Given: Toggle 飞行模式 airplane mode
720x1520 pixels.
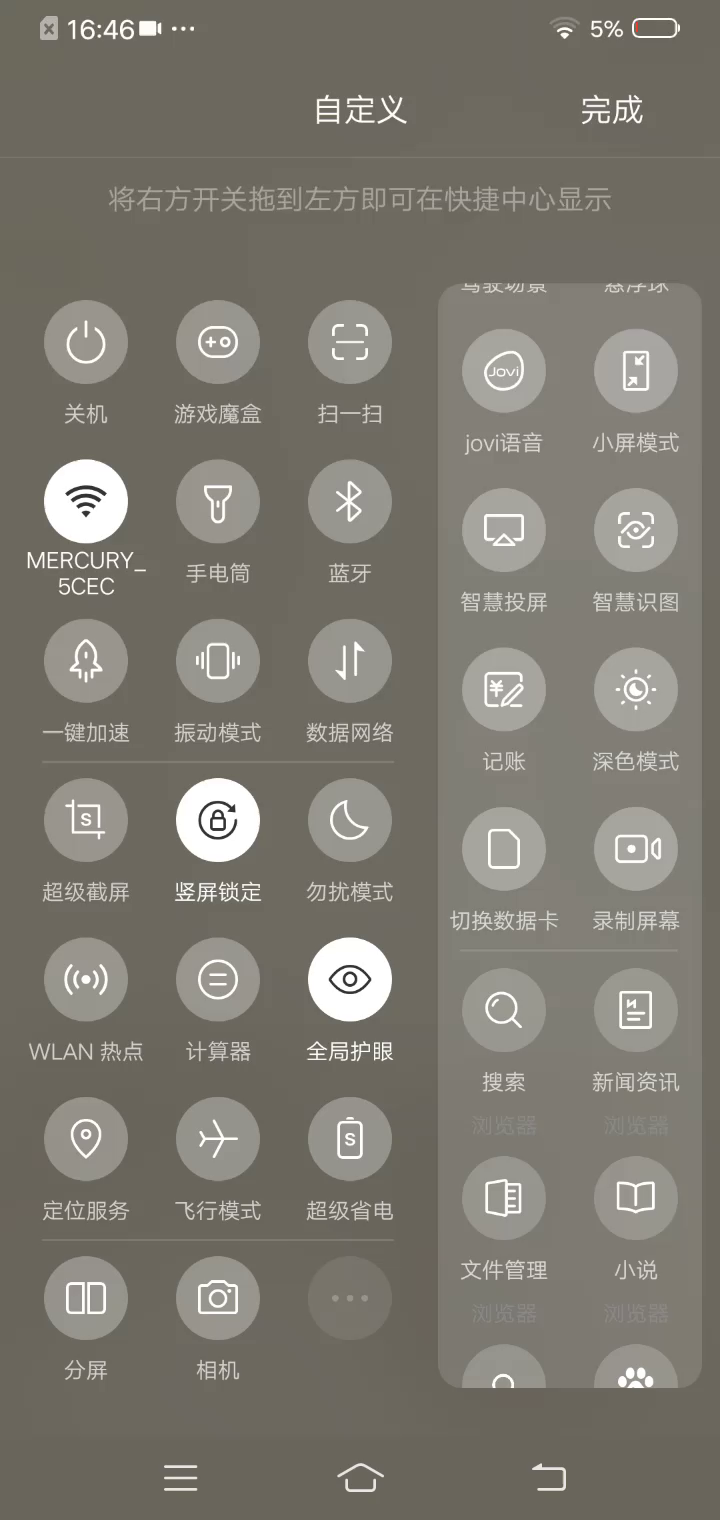Looking at the screenshot, I should coord(218,1139).
